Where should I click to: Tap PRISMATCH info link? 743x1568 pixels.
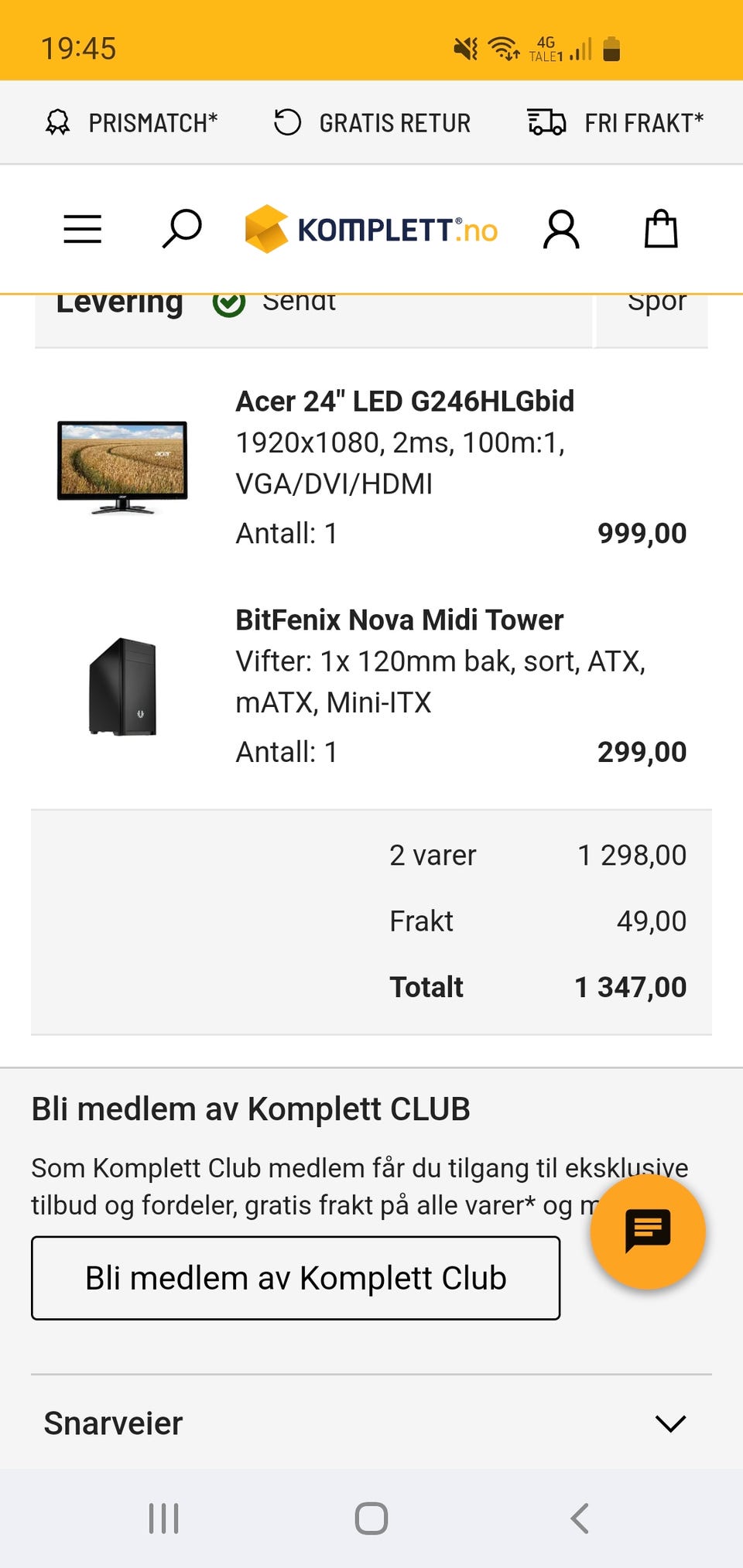point(132,123)
